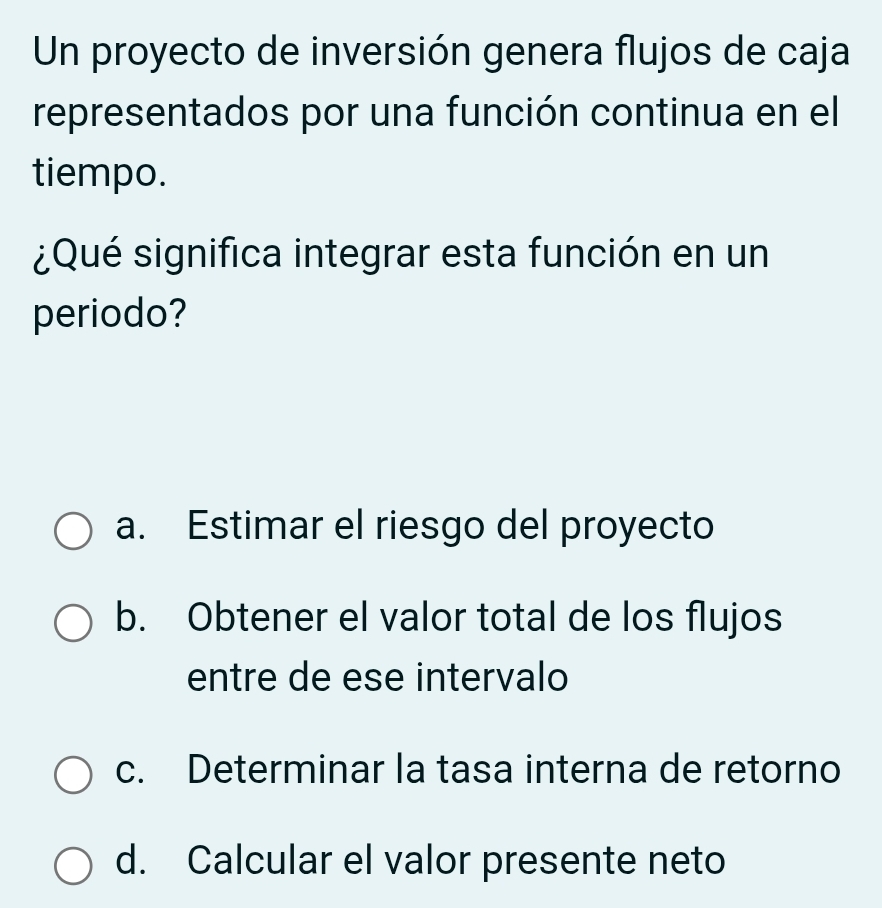Select option a, Estimar el riesgo del proyecto
The width and height of the screenshot is (882, 908).
72,531
